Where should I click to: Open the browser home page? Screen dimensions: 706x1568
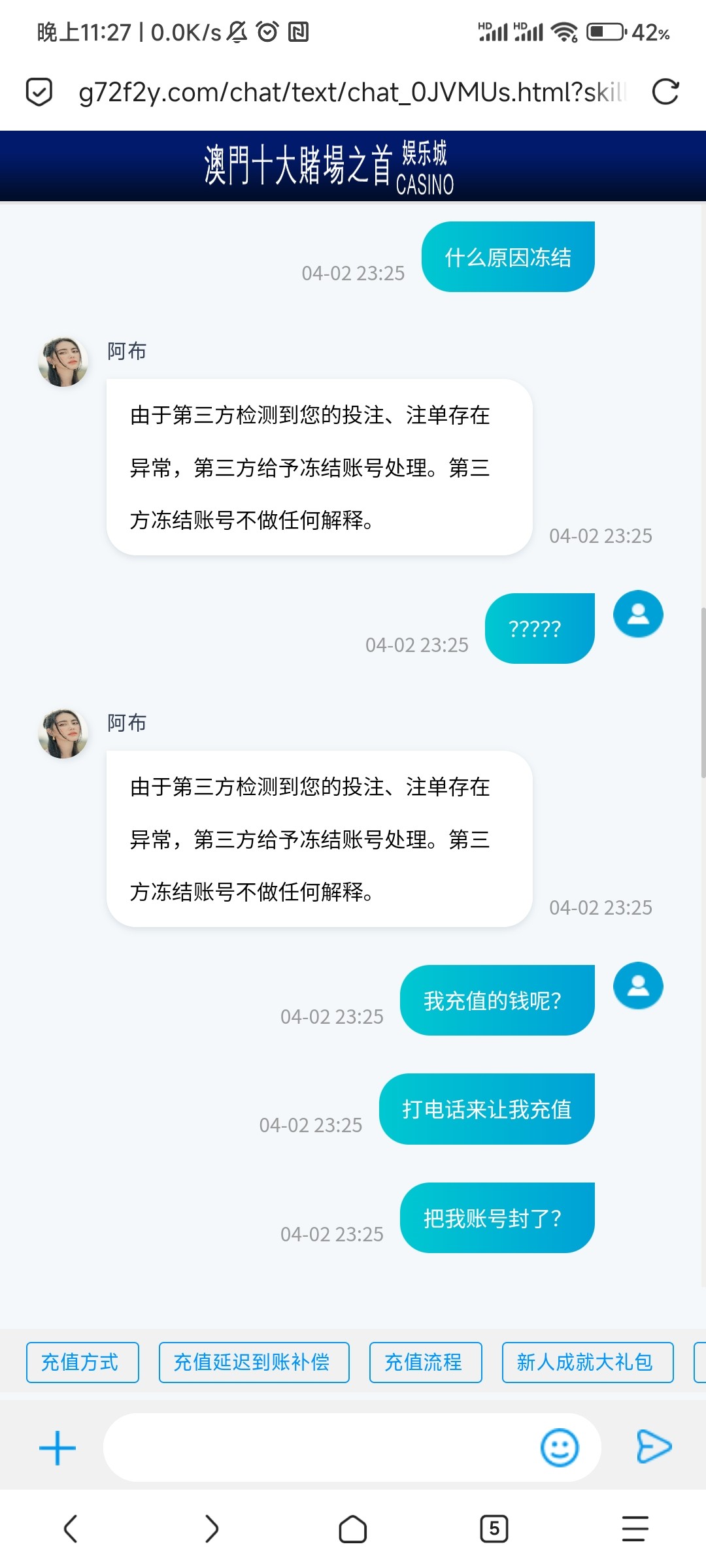353,1529
